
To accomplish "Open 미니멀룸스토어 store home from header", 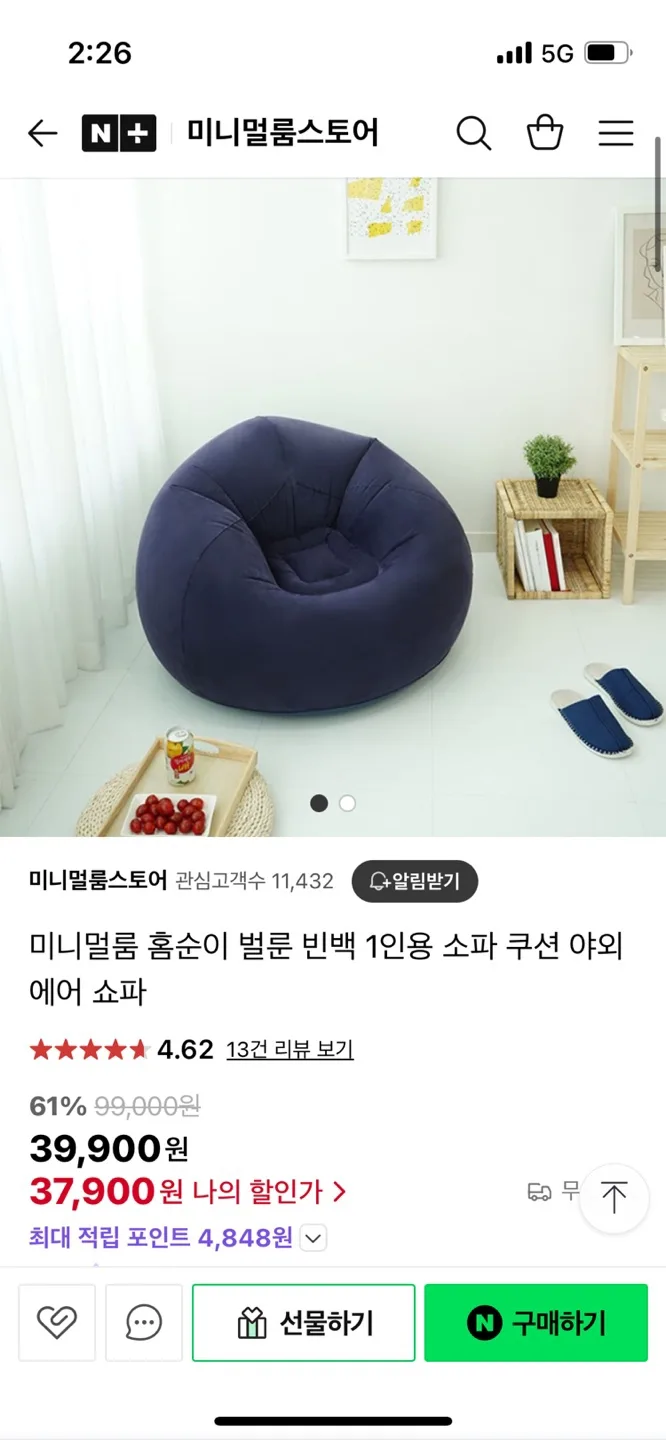I will point(283,133).
